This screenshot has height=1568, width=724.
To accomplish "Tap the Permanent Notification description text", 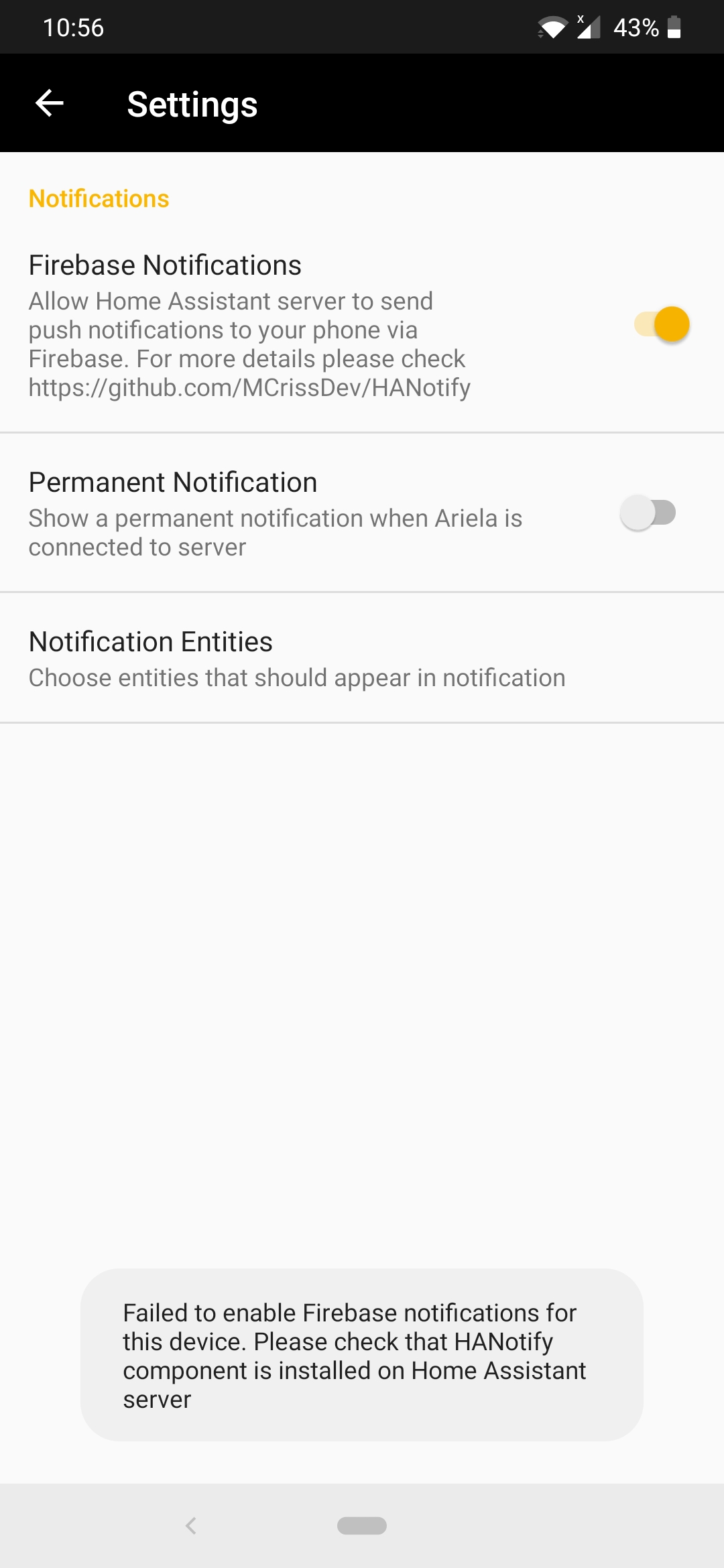I will pyautogui.click(x=275, y=531).
